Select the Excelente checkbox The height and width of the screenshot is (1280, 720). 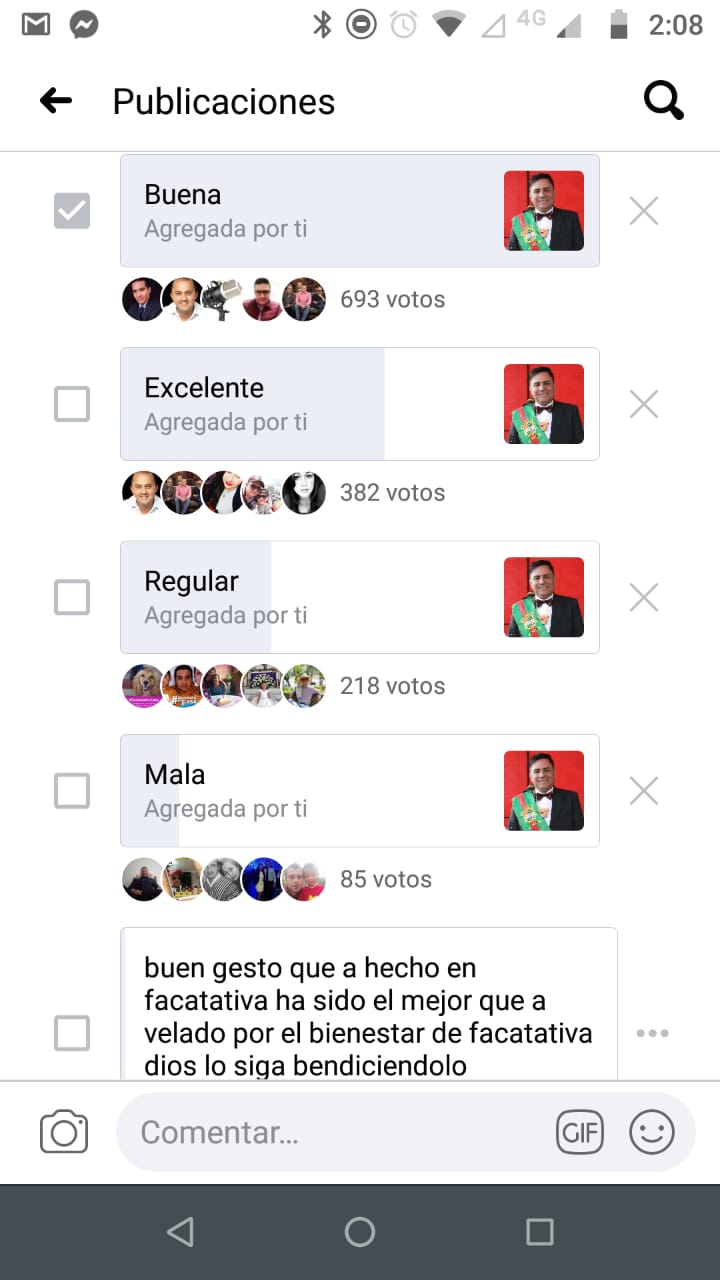coord(72,404)
